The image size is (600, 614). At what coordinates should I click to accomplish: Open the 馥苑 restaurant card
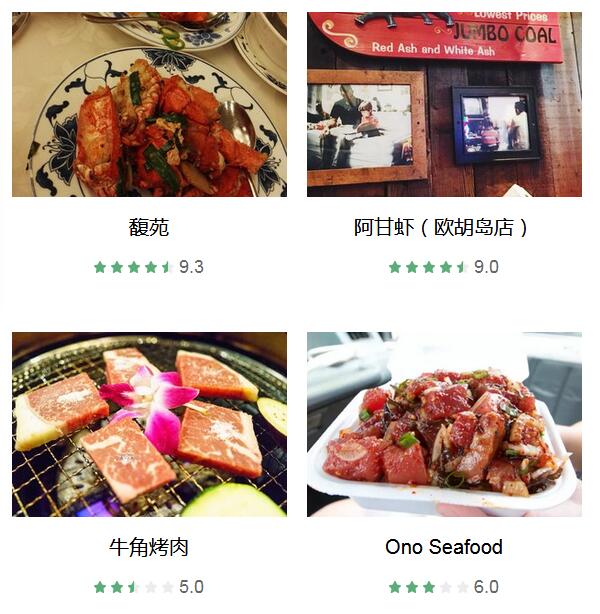coord(149,227)
